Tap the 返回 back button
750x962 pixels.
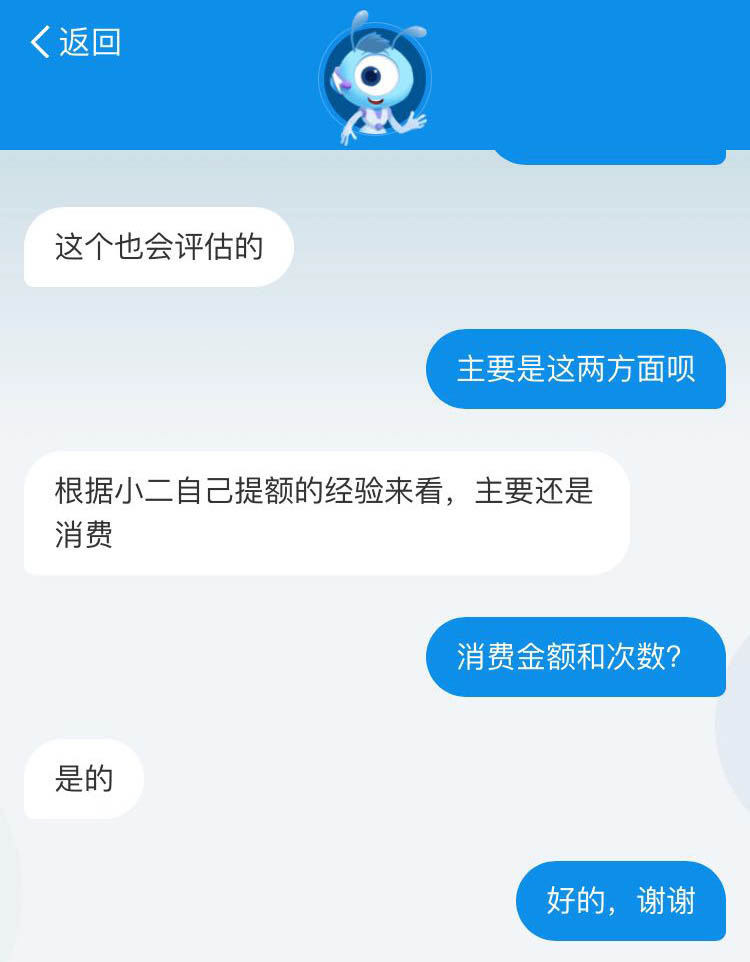(76, 42)
